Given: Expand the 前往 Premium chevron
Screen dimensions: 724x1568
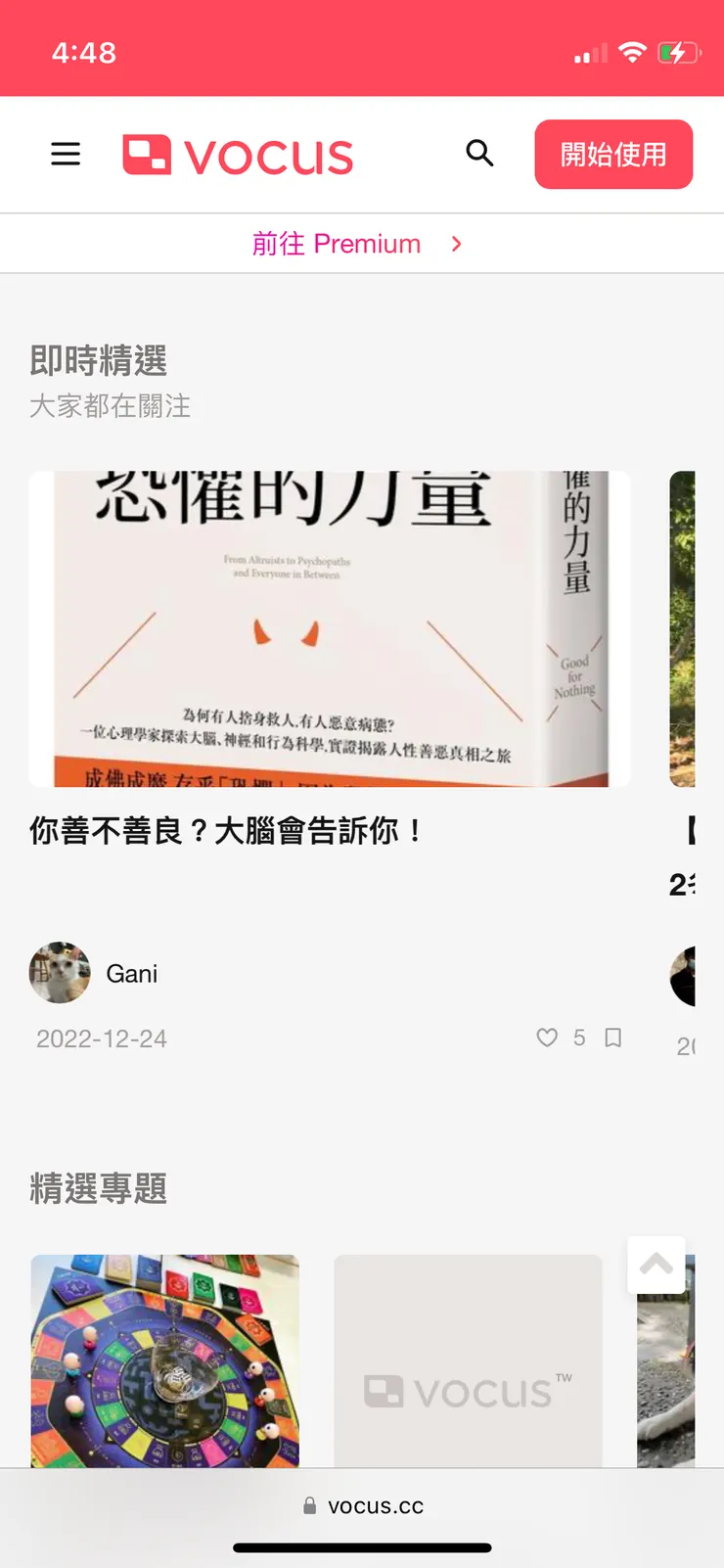Looking at the screenshot, I should tap(455, 244).
